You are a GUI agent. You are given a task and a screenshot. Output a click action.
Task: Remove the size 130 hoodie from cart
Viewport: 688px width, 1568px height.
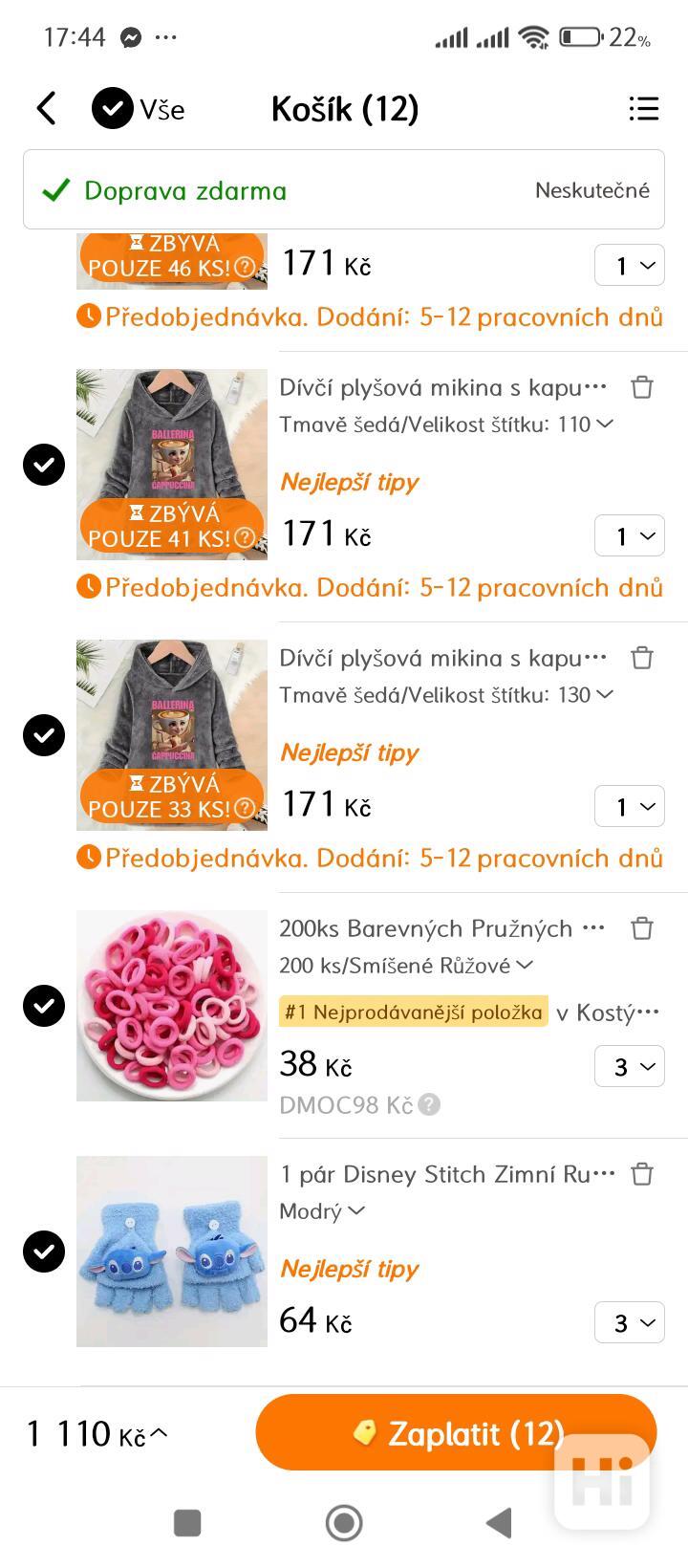(x=642, y=658)
